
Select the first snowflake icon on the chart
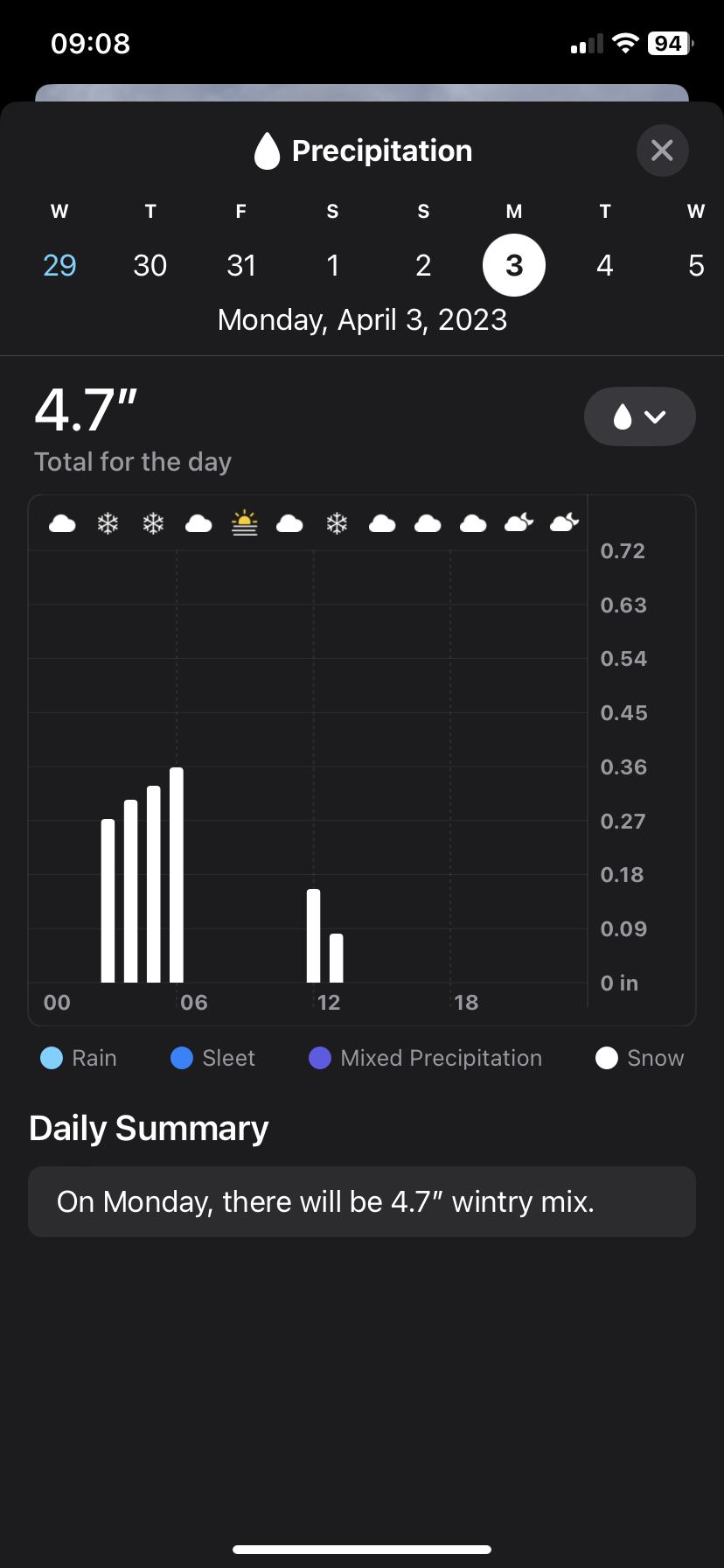(108, 522)
